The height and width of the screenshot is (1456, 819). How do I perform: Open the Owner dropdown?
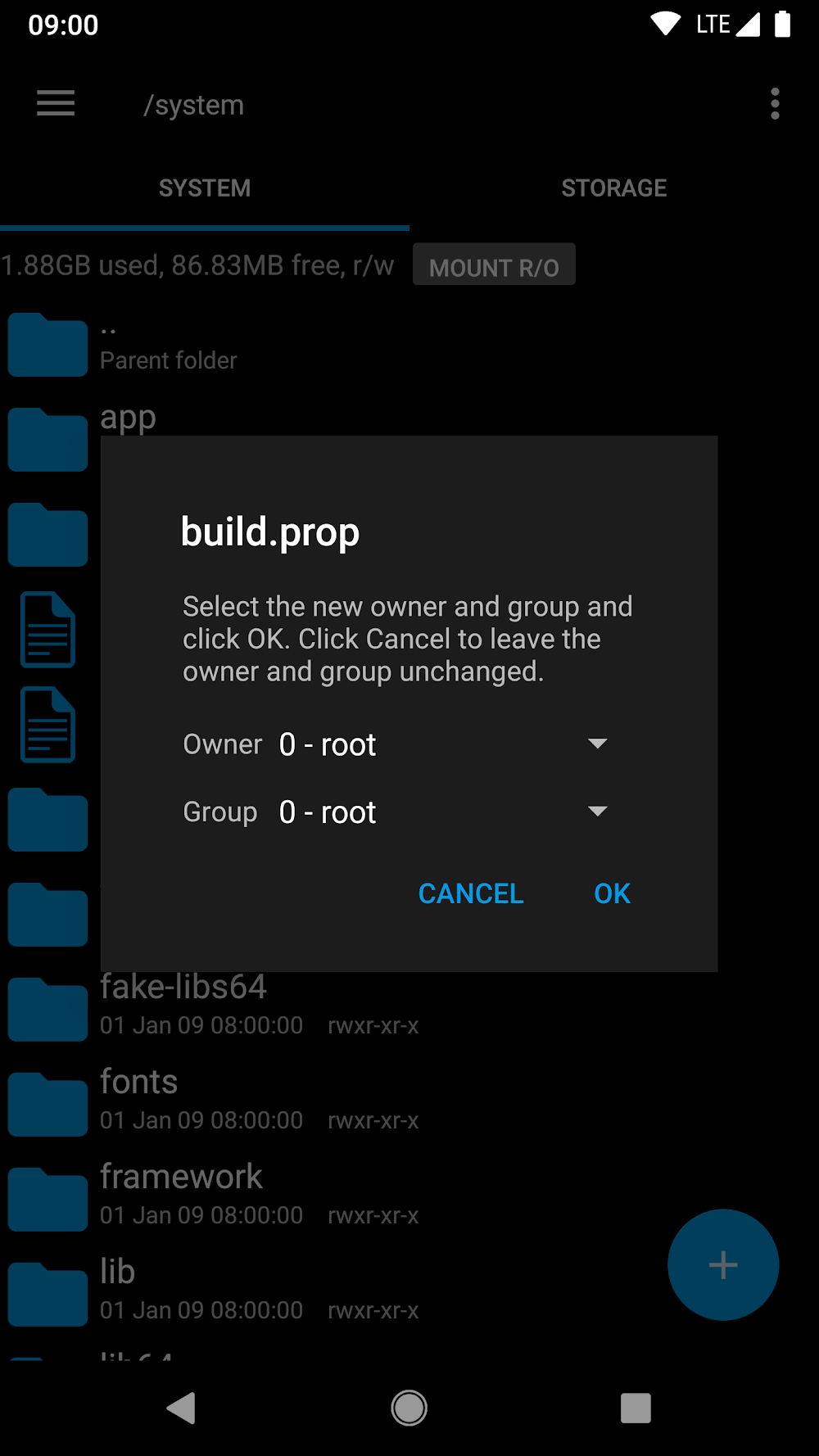(442, 744)
